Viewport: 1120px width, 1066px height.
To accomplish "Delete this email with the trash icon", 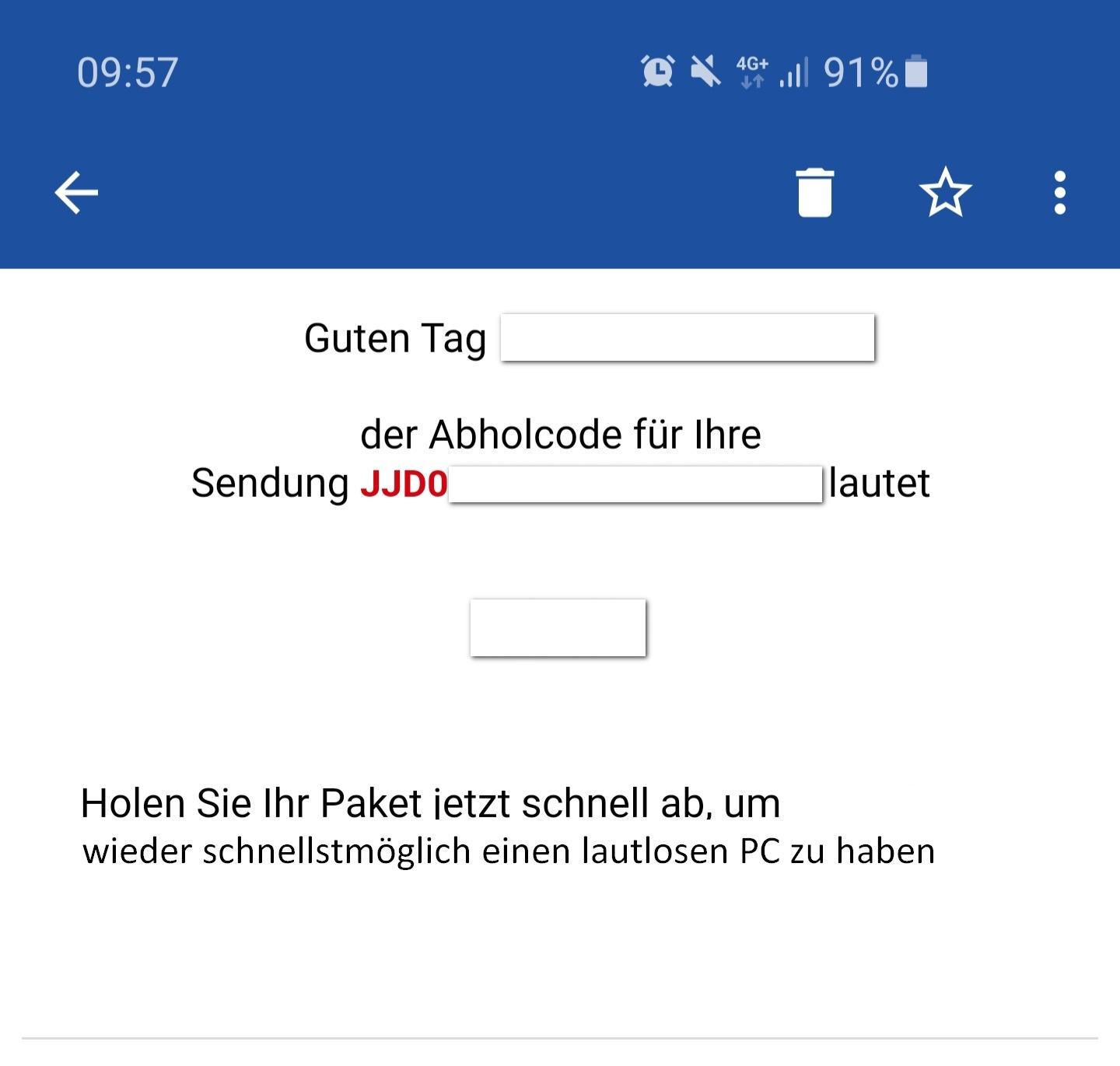I will pyautogui.click(x=814, y=193).
